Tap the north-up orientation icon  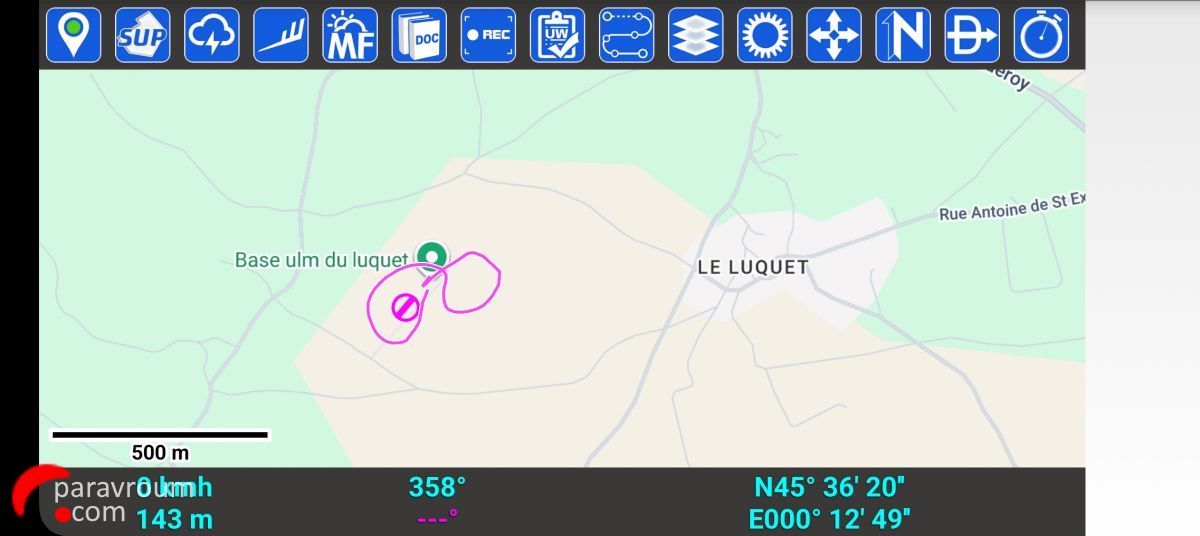(x=903, y=35)
